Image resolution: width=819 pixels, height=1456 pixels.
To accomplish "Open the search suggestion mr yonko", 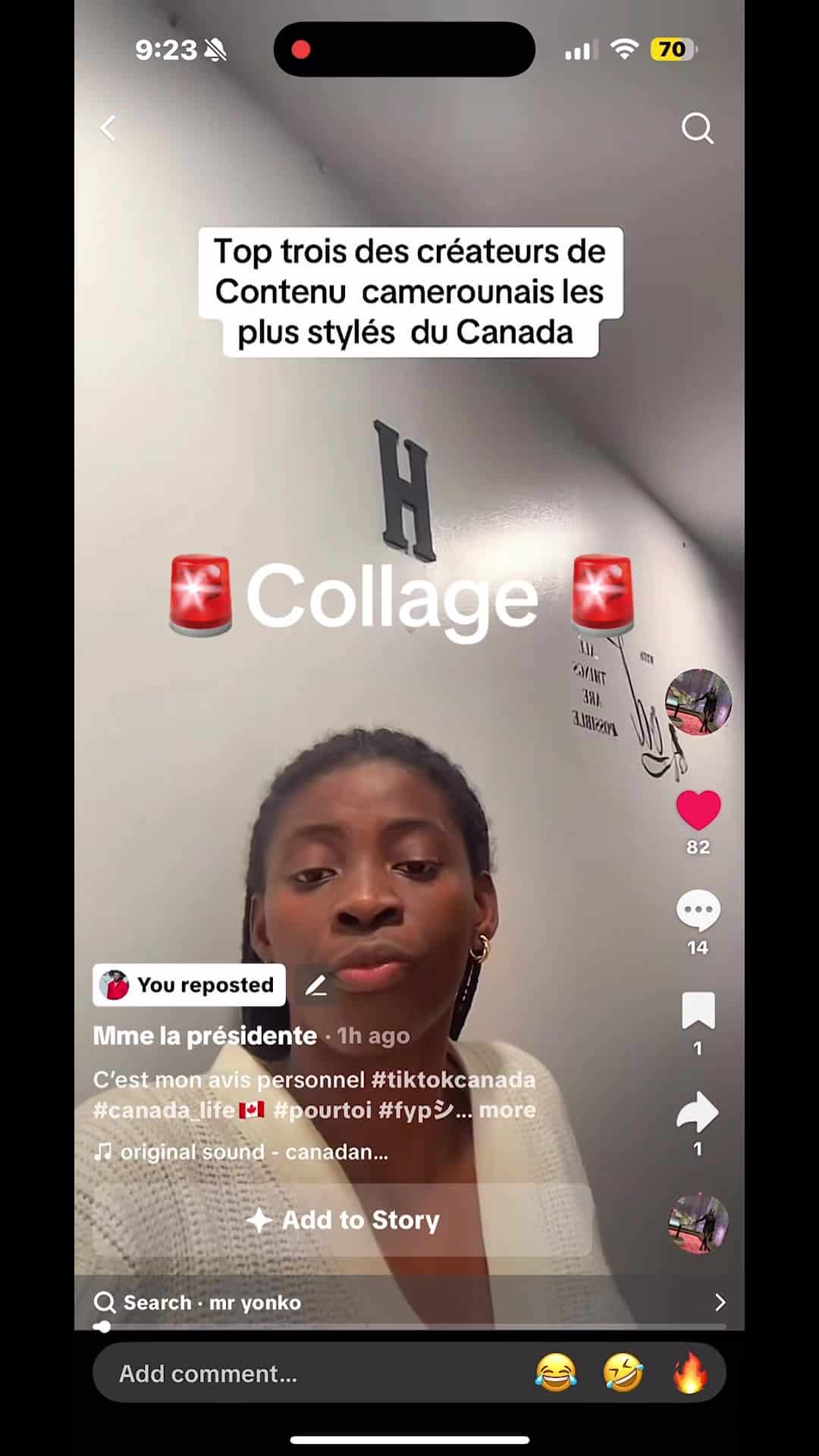I will pyautogui.click(x=254, y=1302).
